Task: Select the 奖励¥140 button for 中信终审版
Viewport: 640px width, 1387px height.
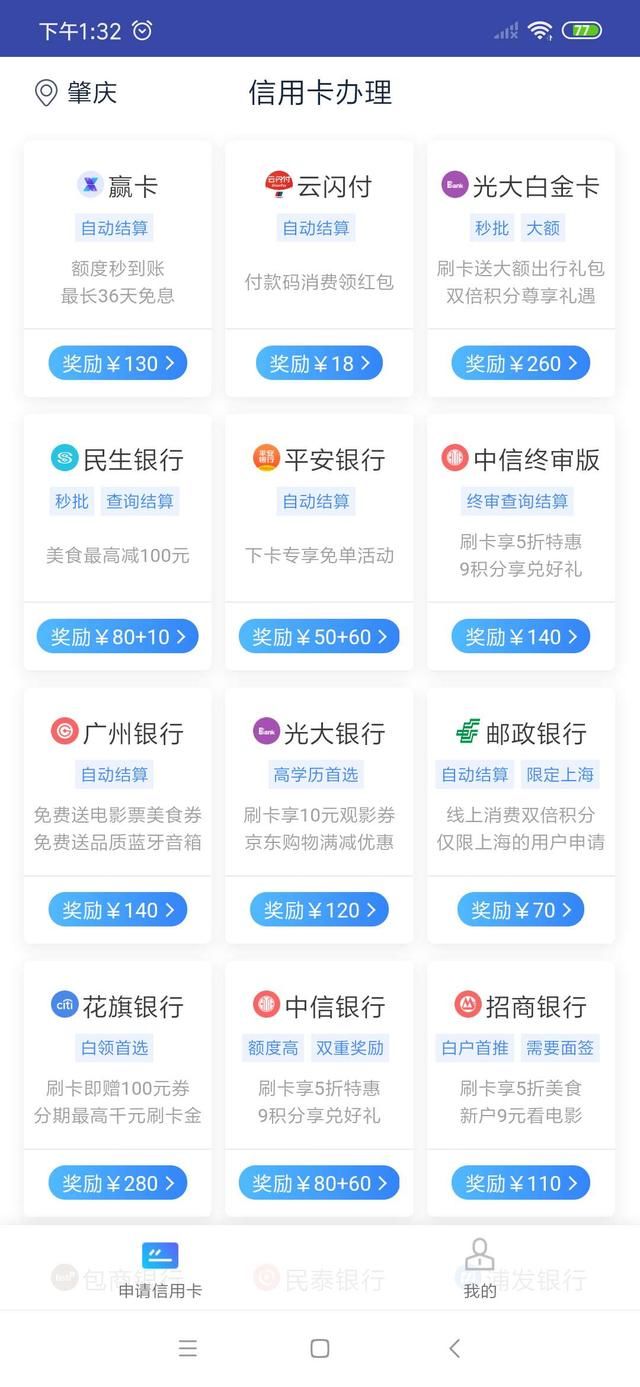Action: click(x=520, y=637)
